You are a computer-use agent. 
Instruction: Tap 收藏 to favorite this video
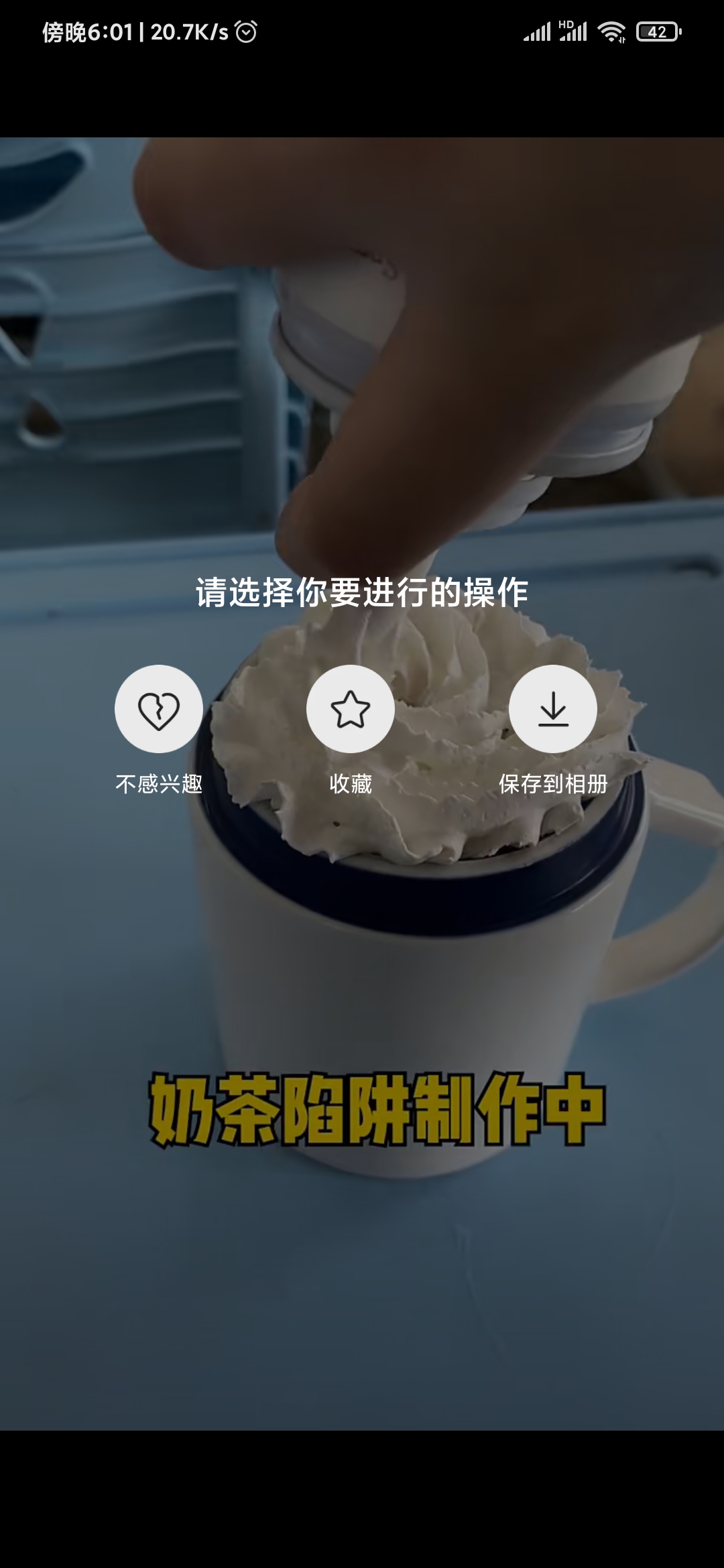[x=350, y=709]
